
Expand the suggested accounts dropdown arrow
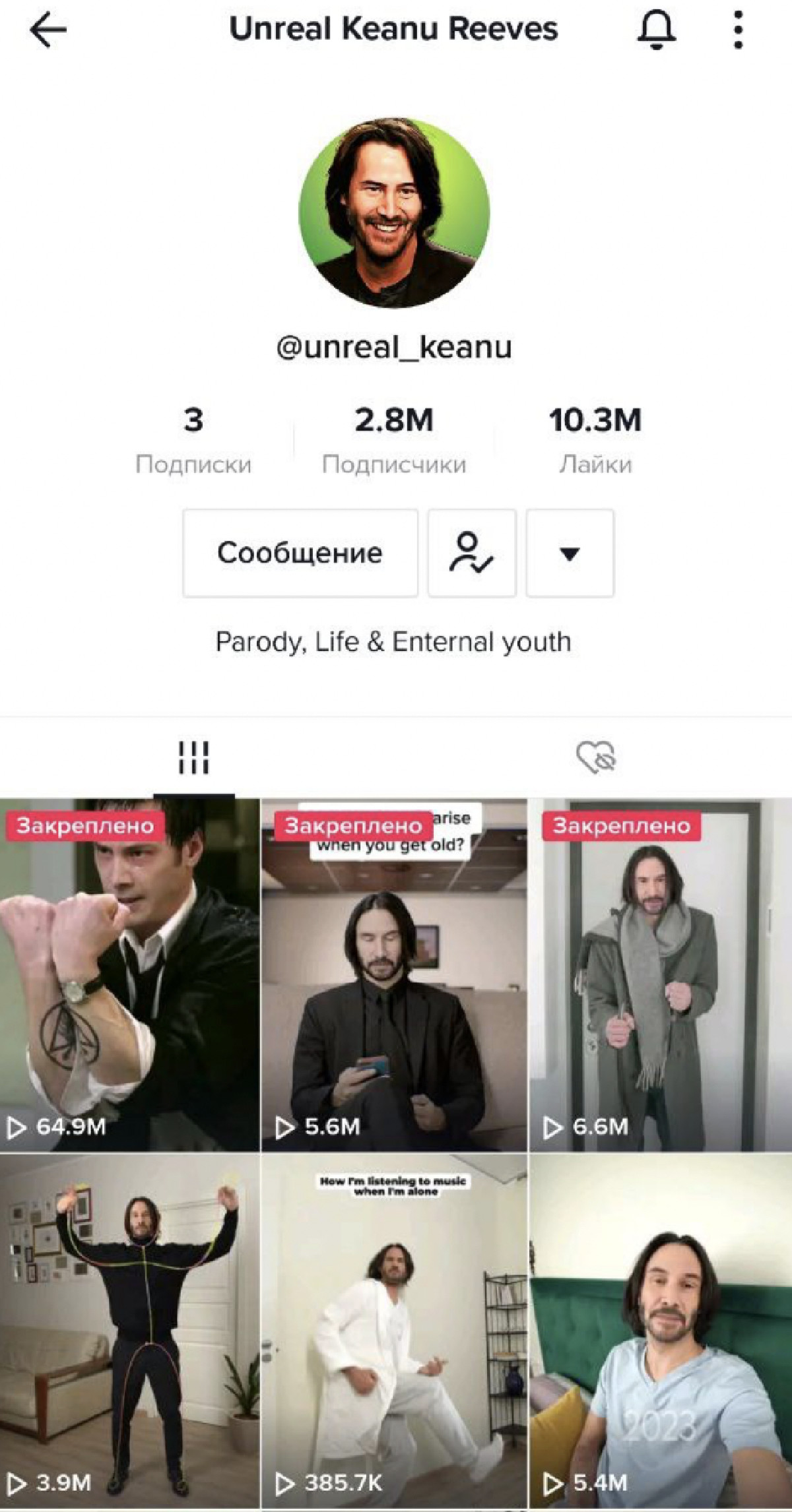pyautogui.click(x=570, y=553)
